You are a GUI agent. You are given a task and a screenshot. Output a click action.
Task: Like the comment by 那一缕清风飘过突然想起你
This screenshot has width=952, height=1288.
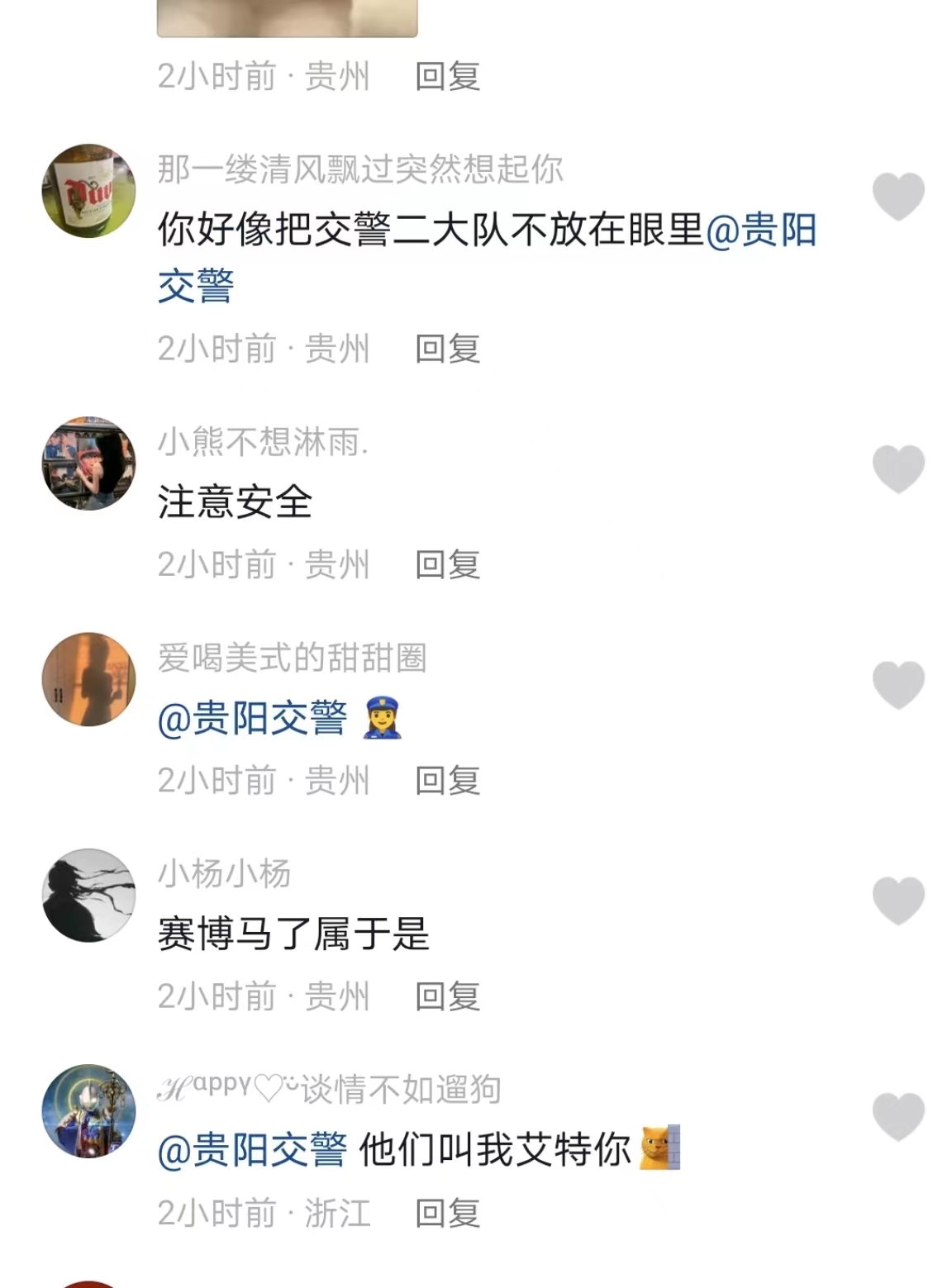(x=898, y=197)
